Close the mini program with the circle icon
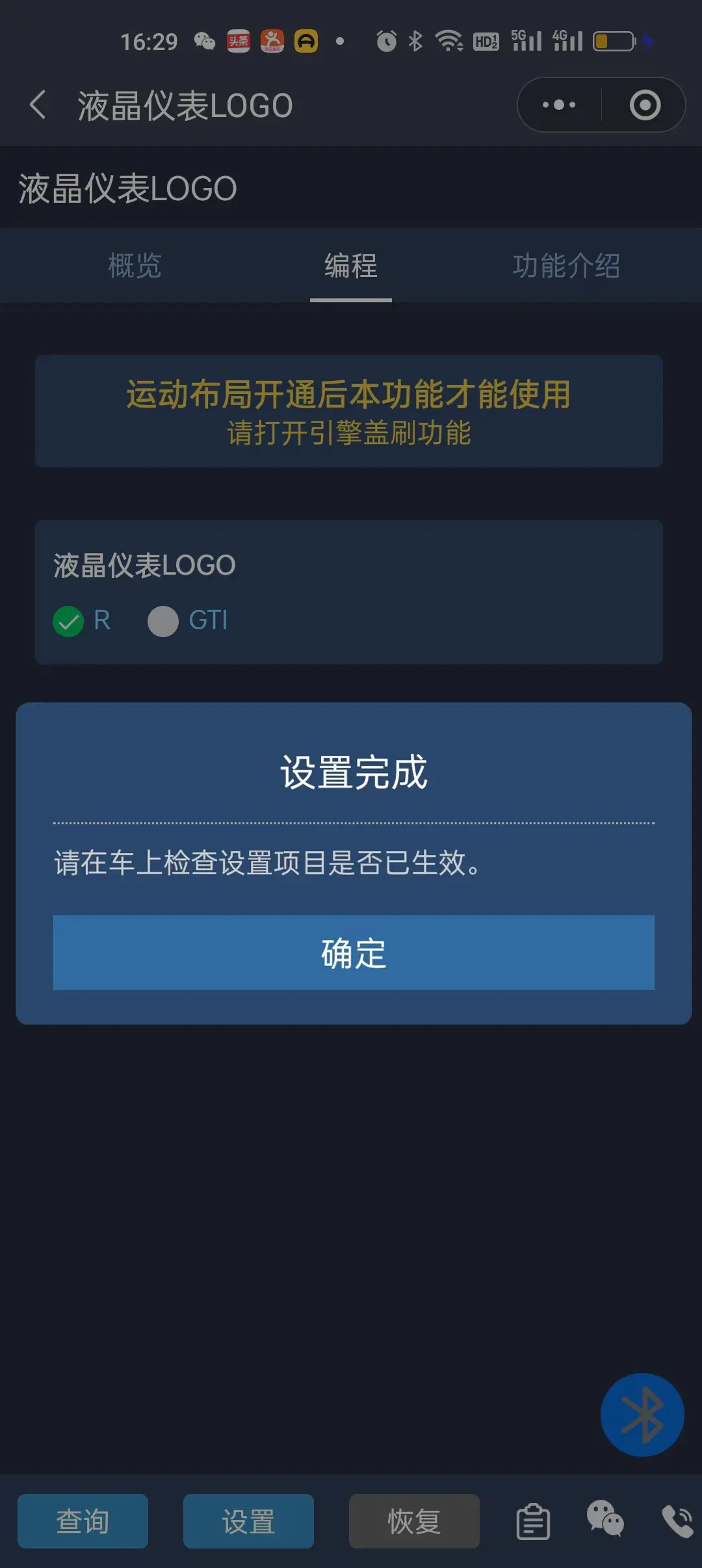Image resolution: width=702 pixels, height=1568 pixels. point(645,105)
